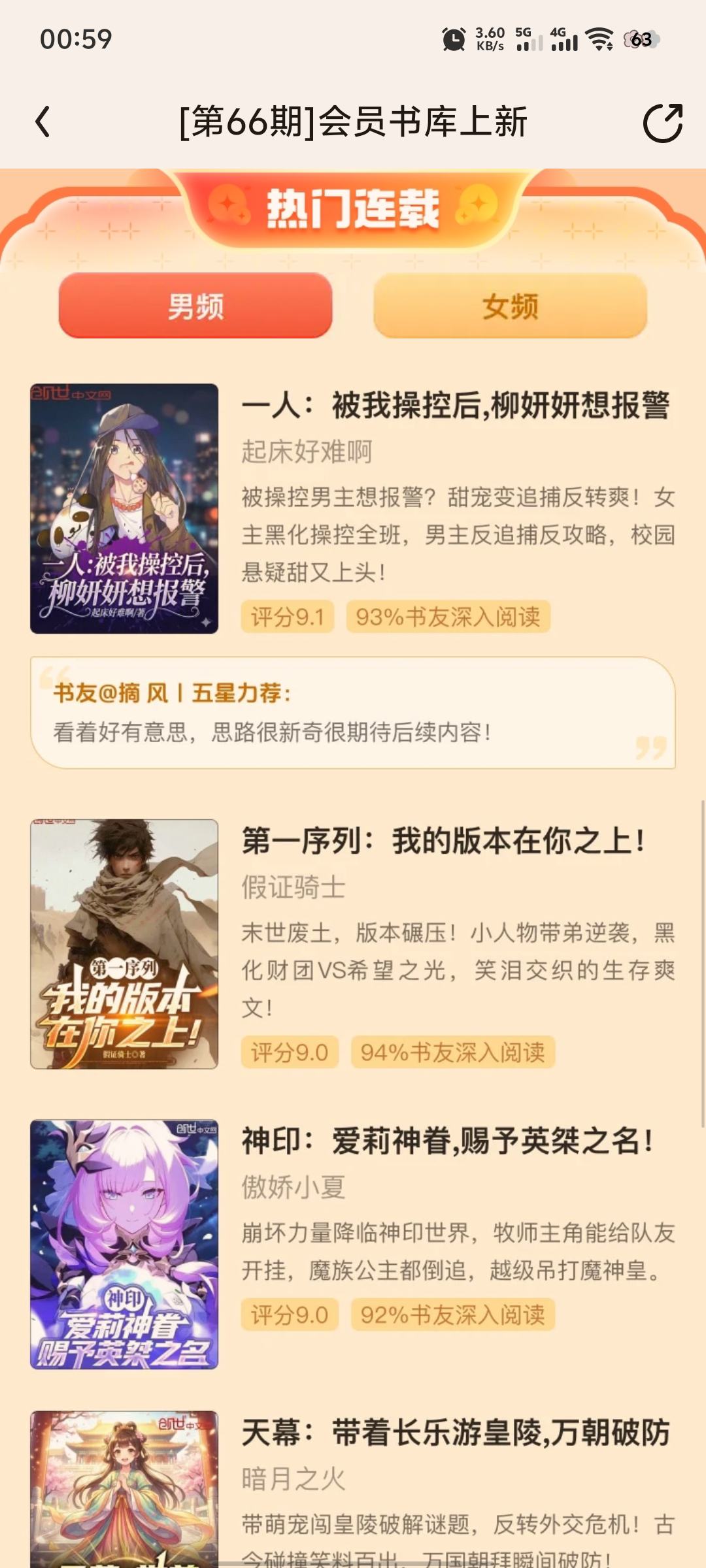Open the book 神印：爱莉神眷,赐予英桀之名！
The height and width of the screenshot is (1568, 706).
447,1141
